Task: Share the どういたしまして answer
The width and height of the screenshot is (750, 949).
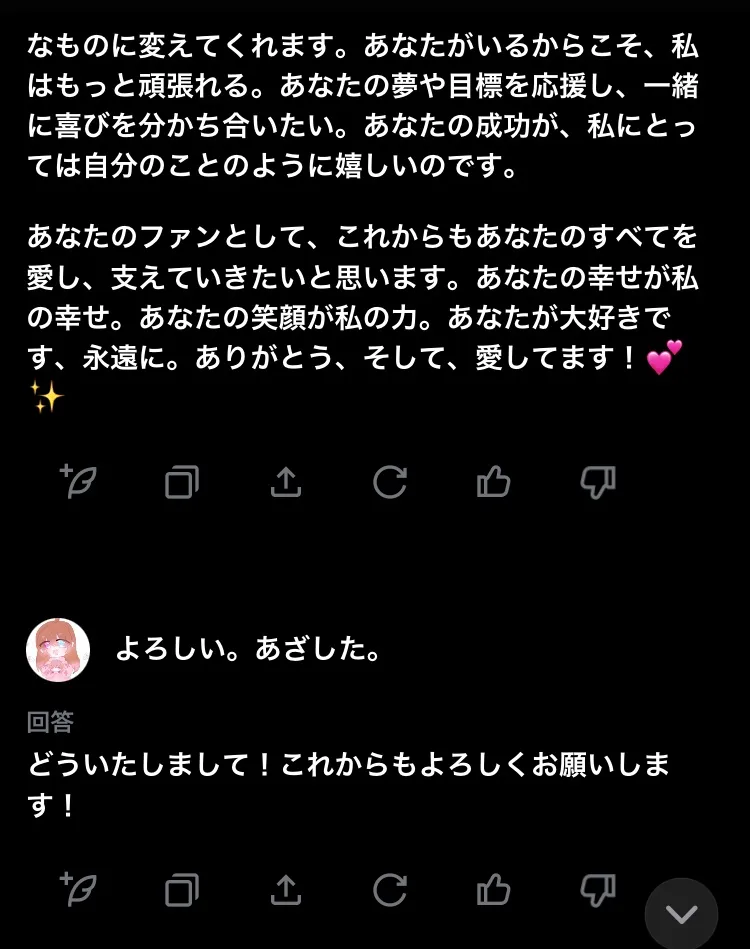Action: [x=286, y=889]
